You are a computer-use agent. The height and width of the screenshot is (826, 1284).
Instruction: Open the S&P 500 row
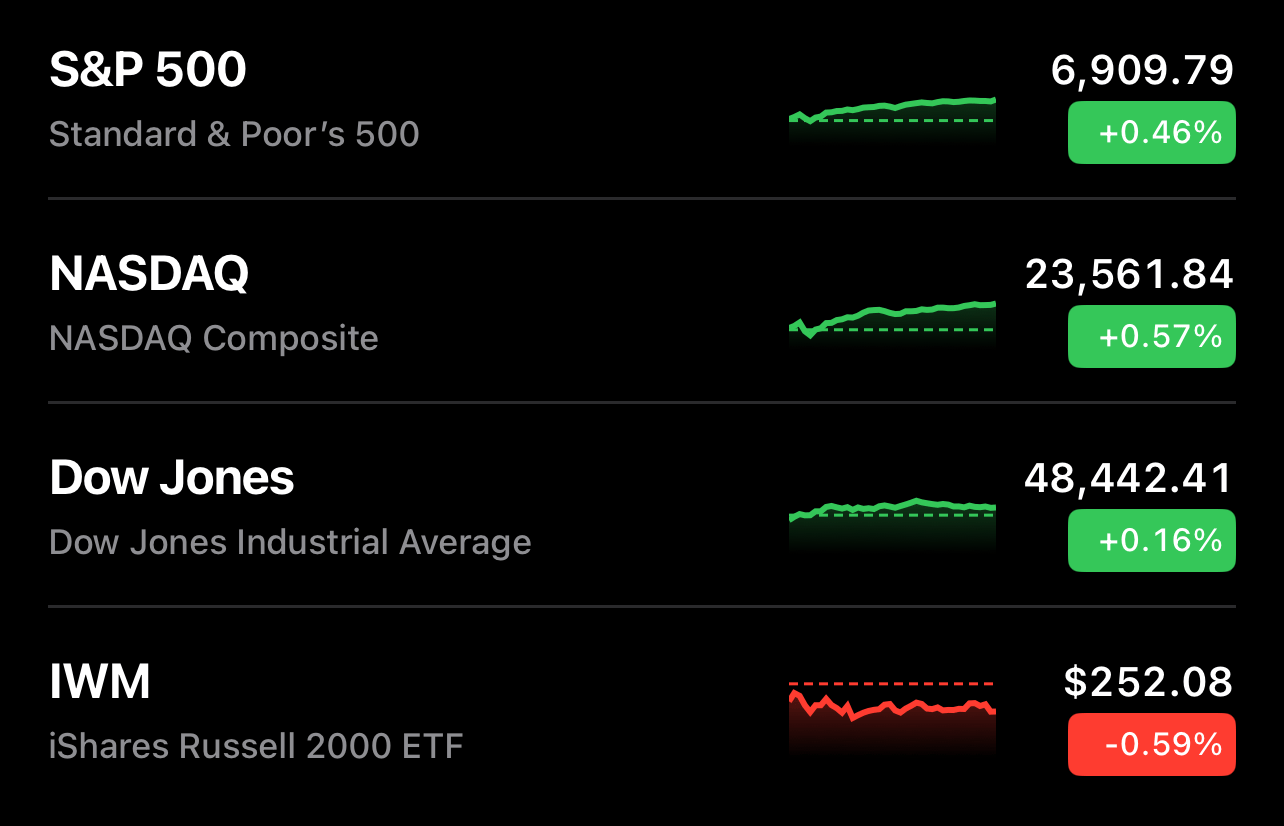coord(400,100)
